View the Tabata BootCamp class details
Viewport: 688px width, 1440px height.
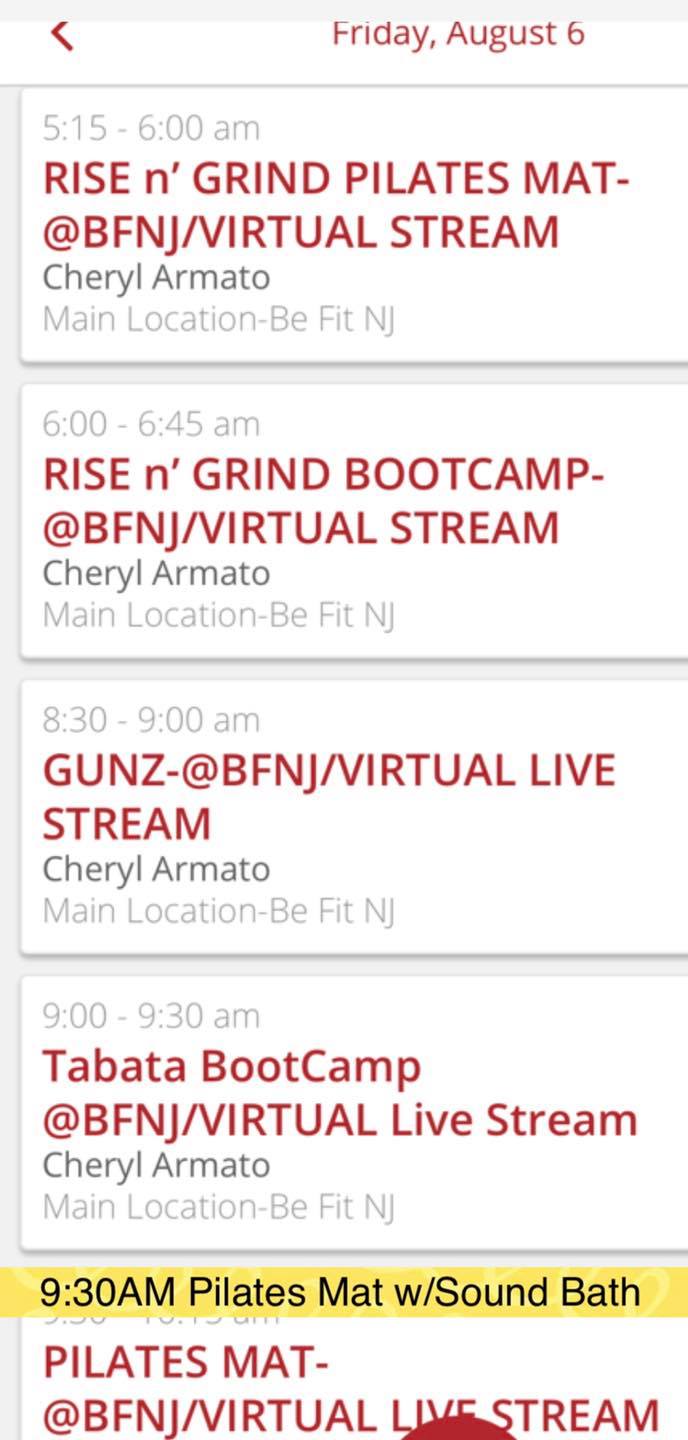[x=355, y=1113]
